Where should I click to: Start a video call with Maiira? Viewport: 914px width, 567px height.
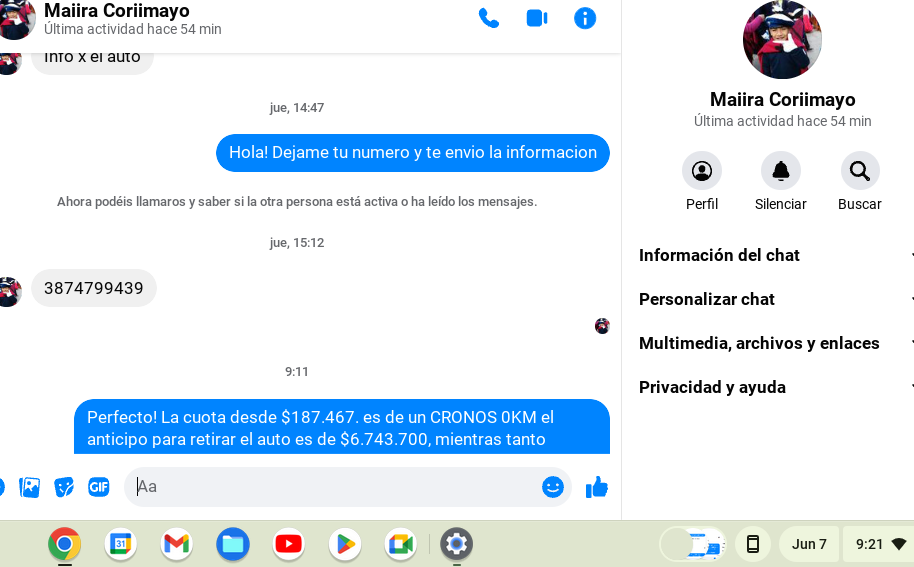pyautogui.click(x=537, y=18)
